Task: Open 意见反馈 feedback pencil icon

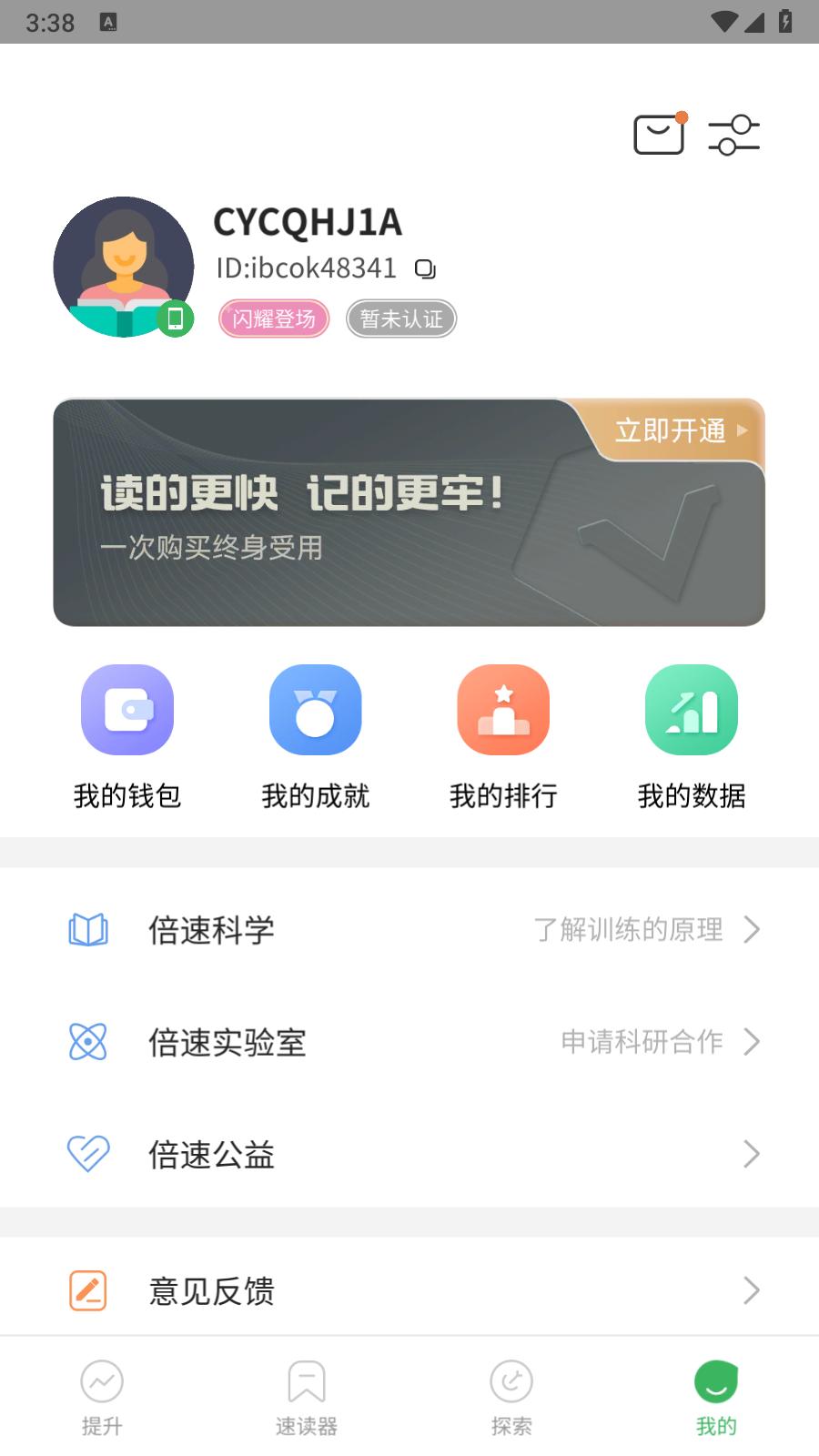Action: click(87, 1289)
